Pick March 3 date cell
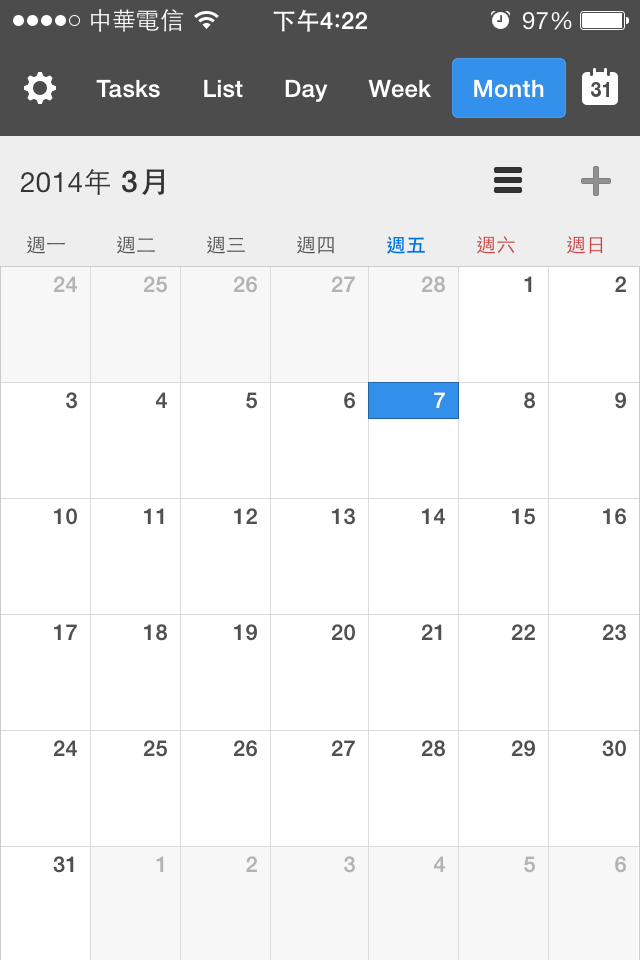The height and width of the screenshot is (960, 640). click(x=45, y=440)
